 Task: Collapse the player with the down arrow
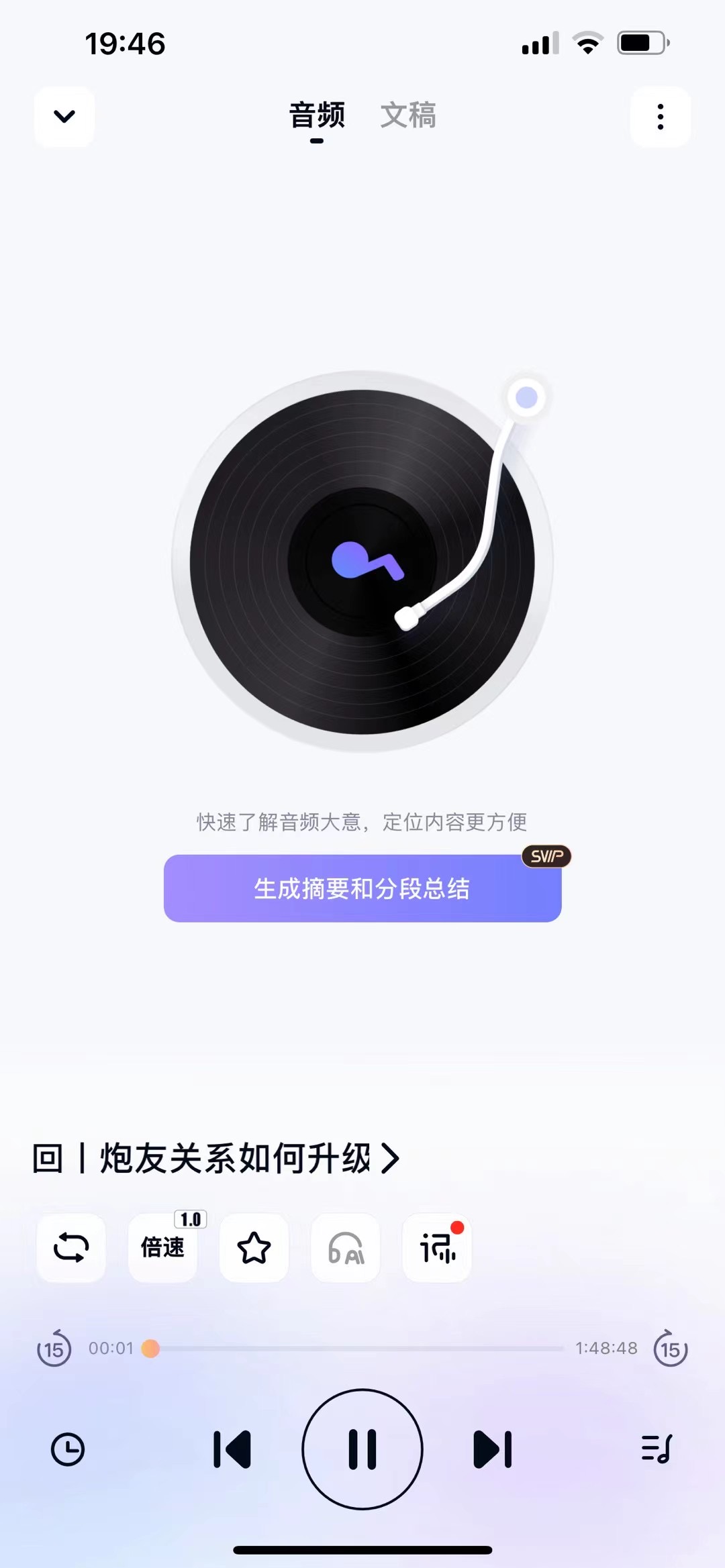coord(64,116)
